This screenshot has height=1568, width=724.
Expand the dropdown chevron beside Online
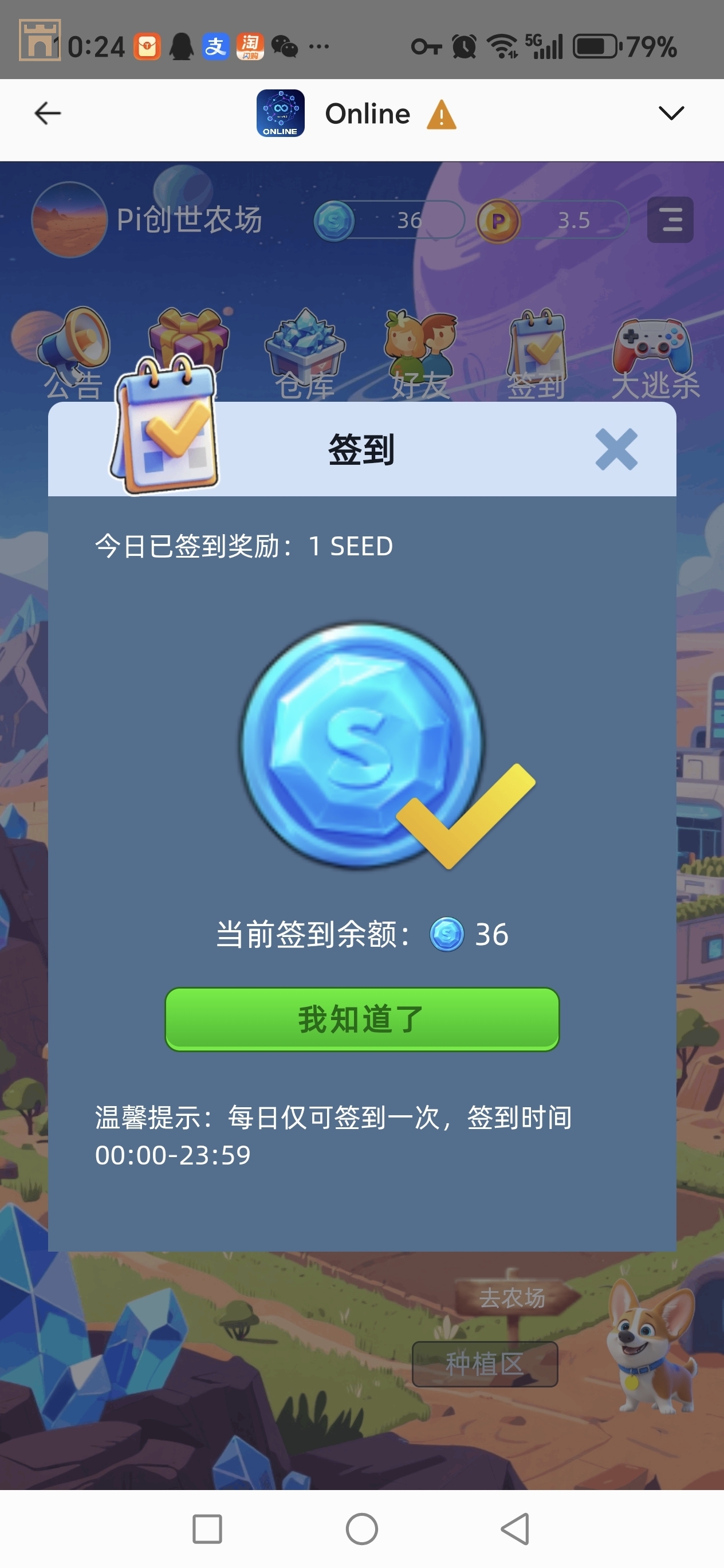[x=671, y=113]
